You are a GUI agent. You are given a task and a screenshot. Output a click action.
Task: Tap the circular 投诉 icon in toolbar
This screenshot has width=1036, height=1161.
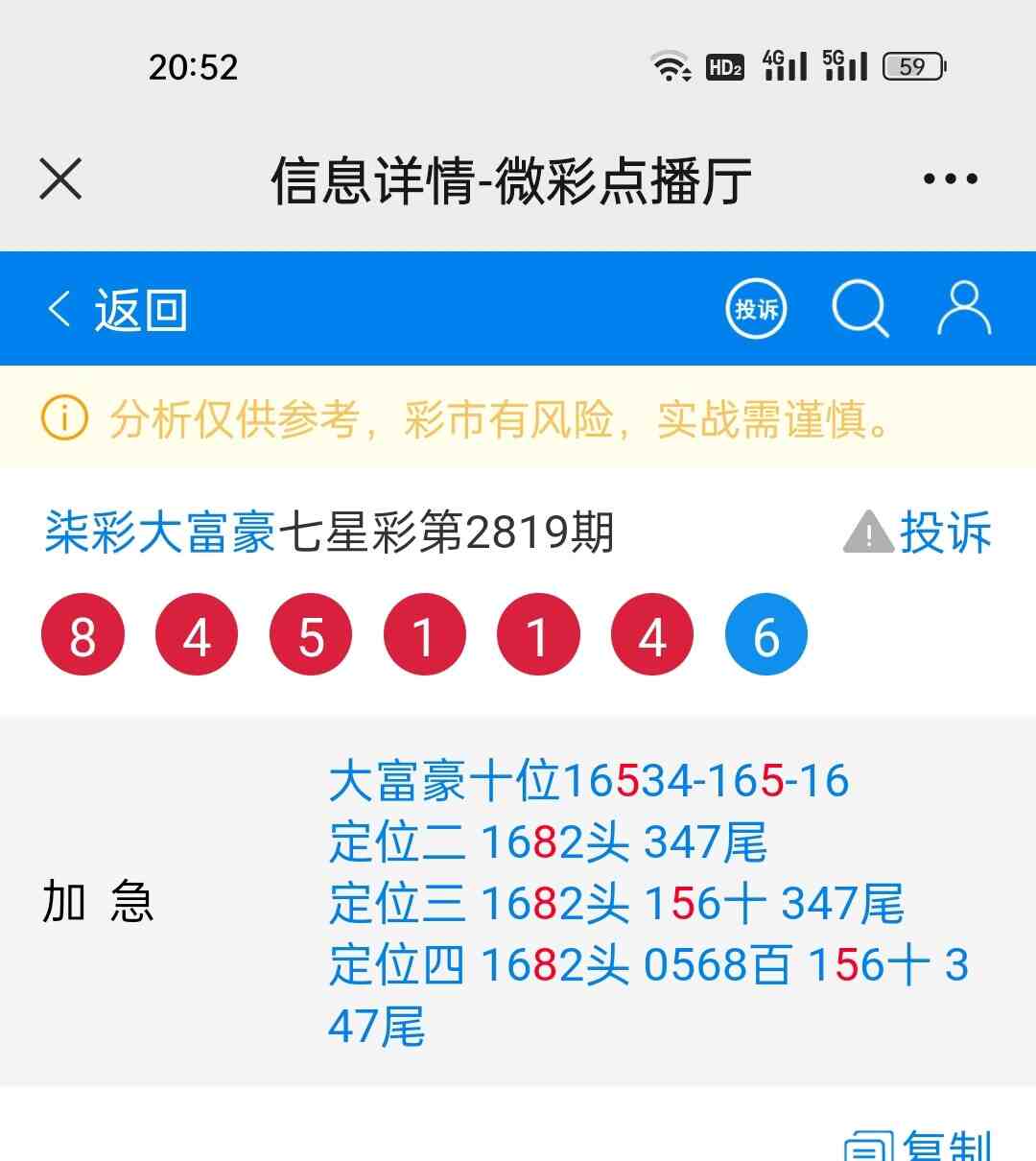pos(756,309)
